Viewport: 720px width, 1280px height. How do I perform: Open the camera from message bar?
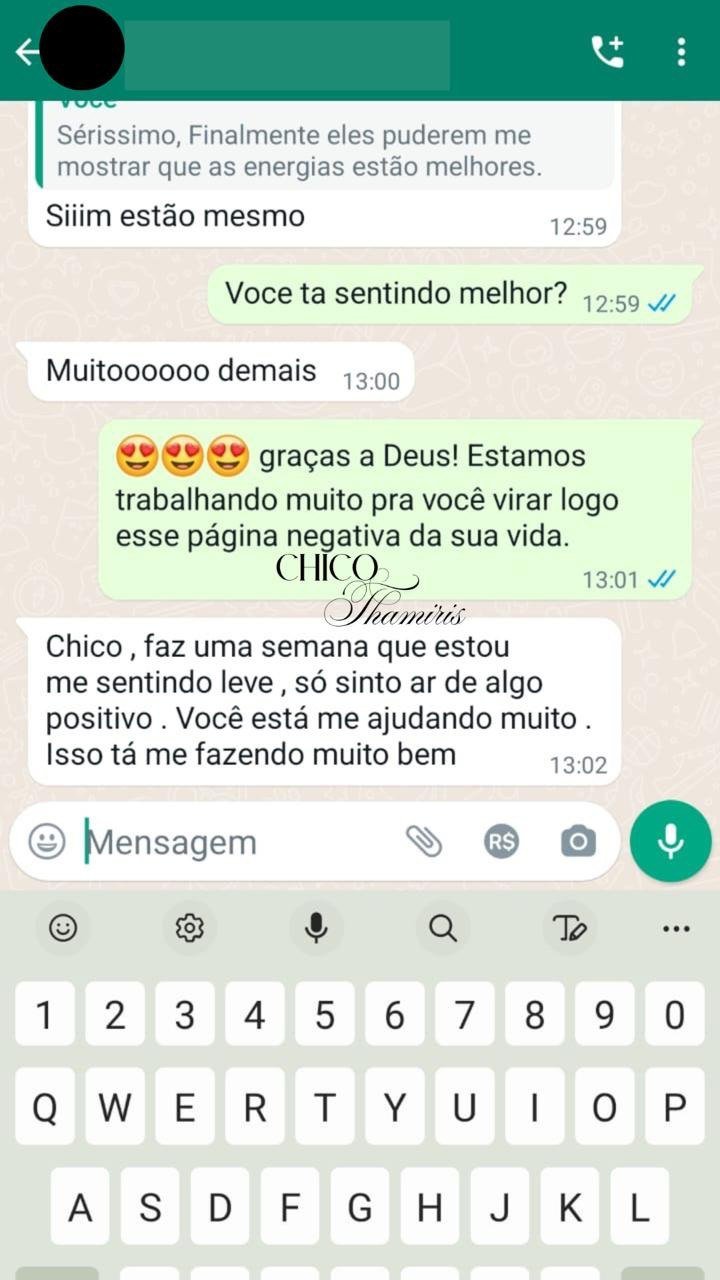click(x=578, y=842)
